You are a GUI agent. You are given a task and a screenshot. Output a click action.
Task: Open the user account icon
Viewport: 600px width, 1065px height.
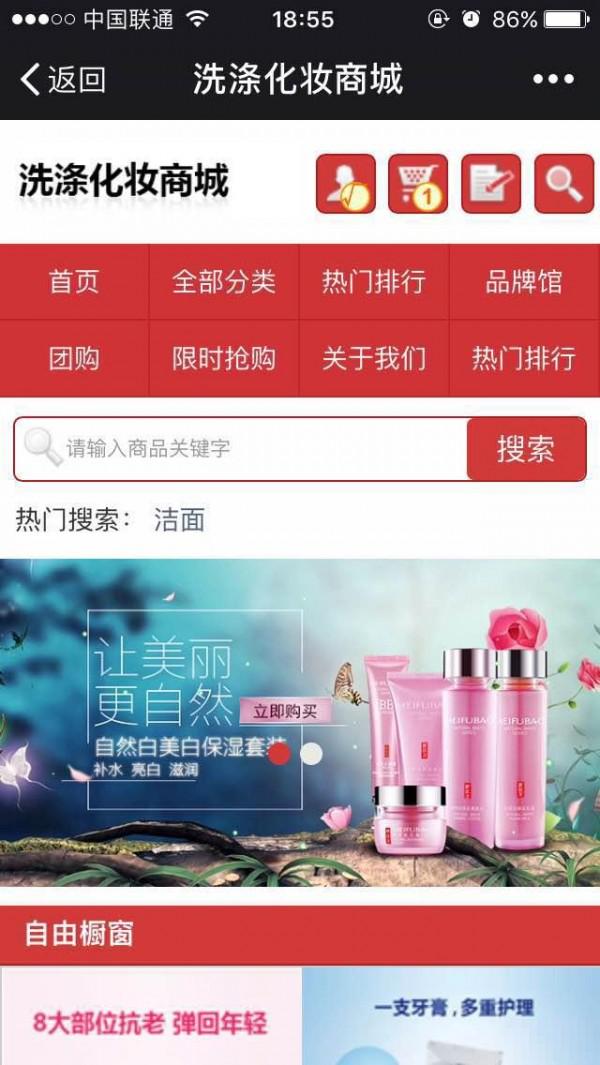pos(346,184)
